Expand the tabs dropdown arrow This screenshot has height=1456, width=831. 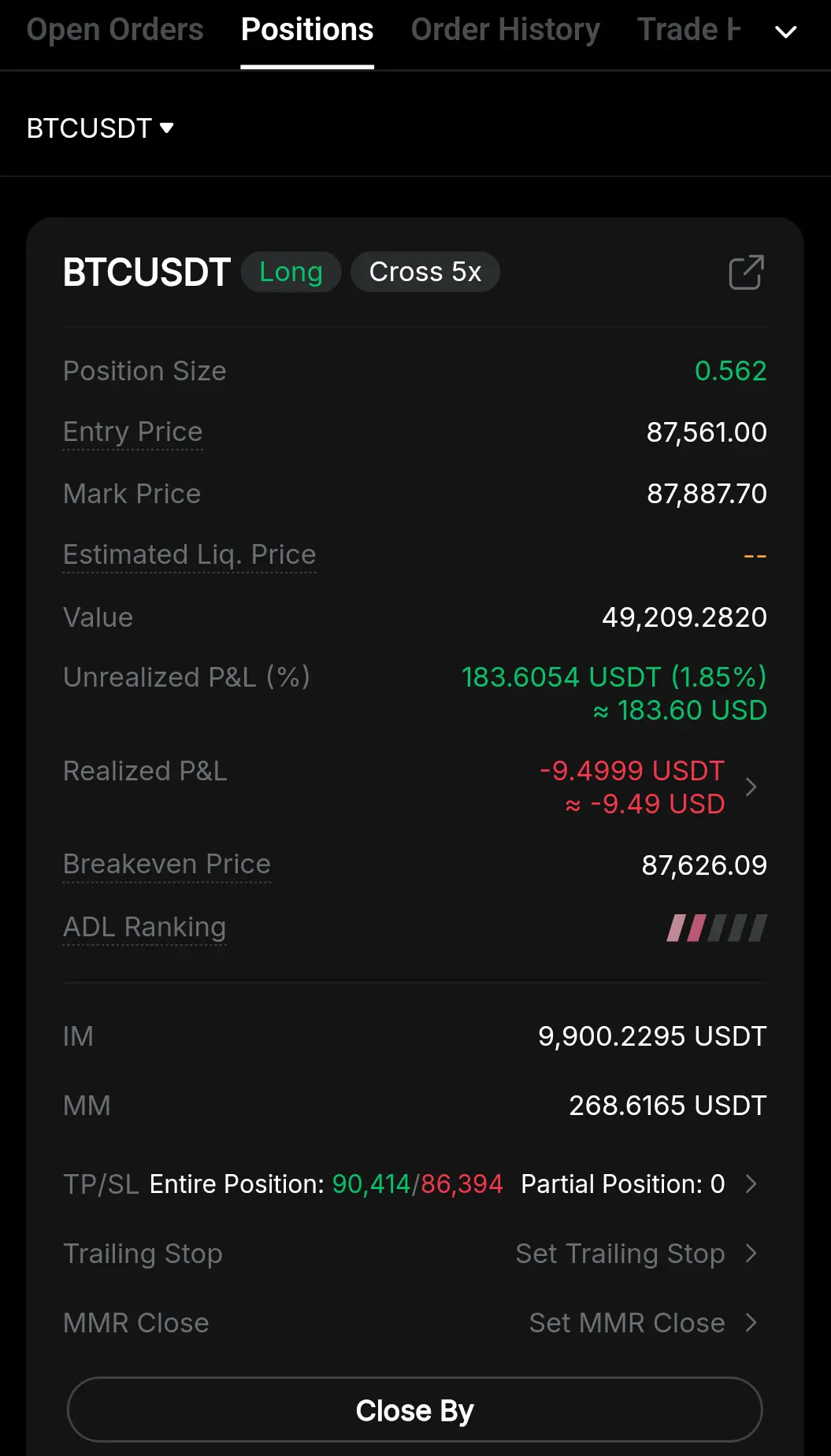click(786, 31)
